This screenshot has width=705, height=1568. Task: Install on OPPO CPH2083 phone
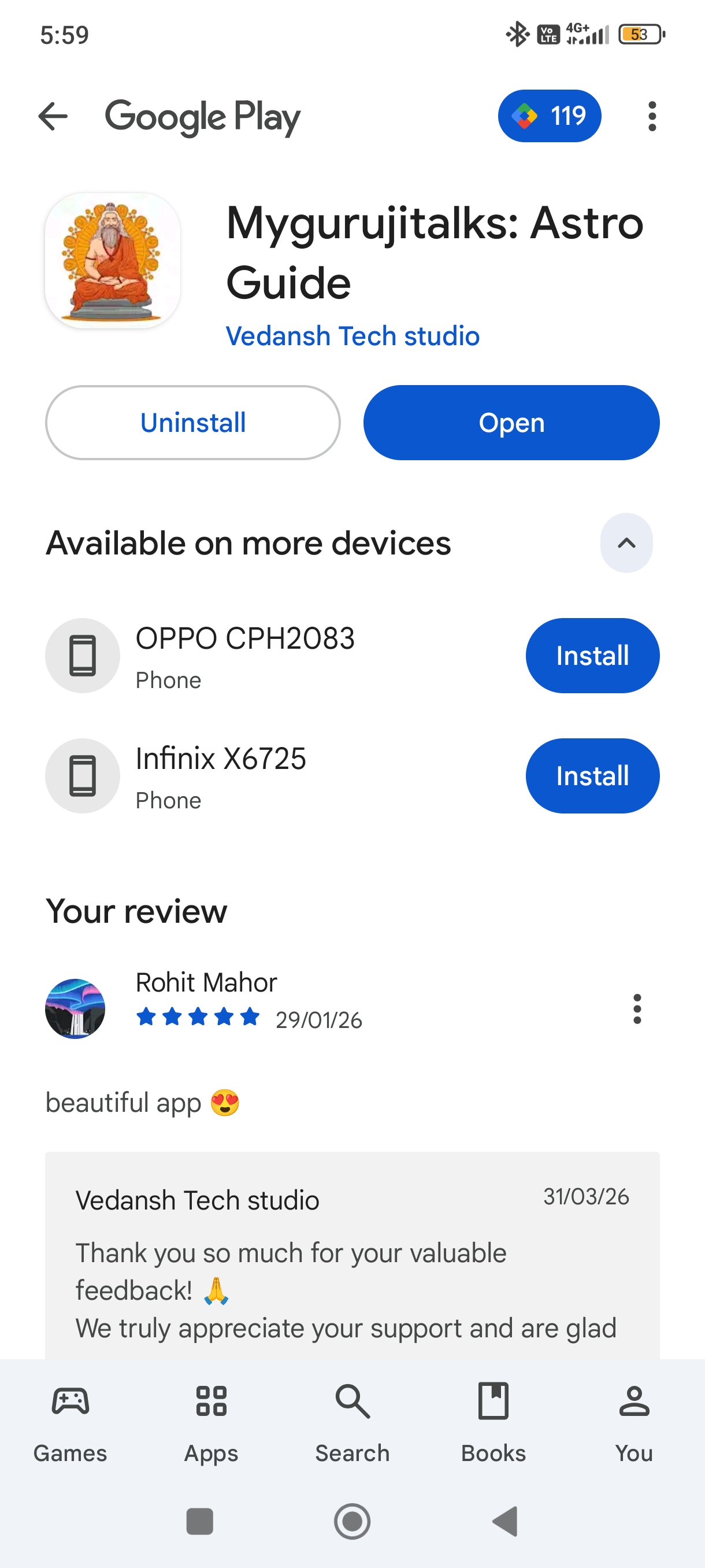592,656
